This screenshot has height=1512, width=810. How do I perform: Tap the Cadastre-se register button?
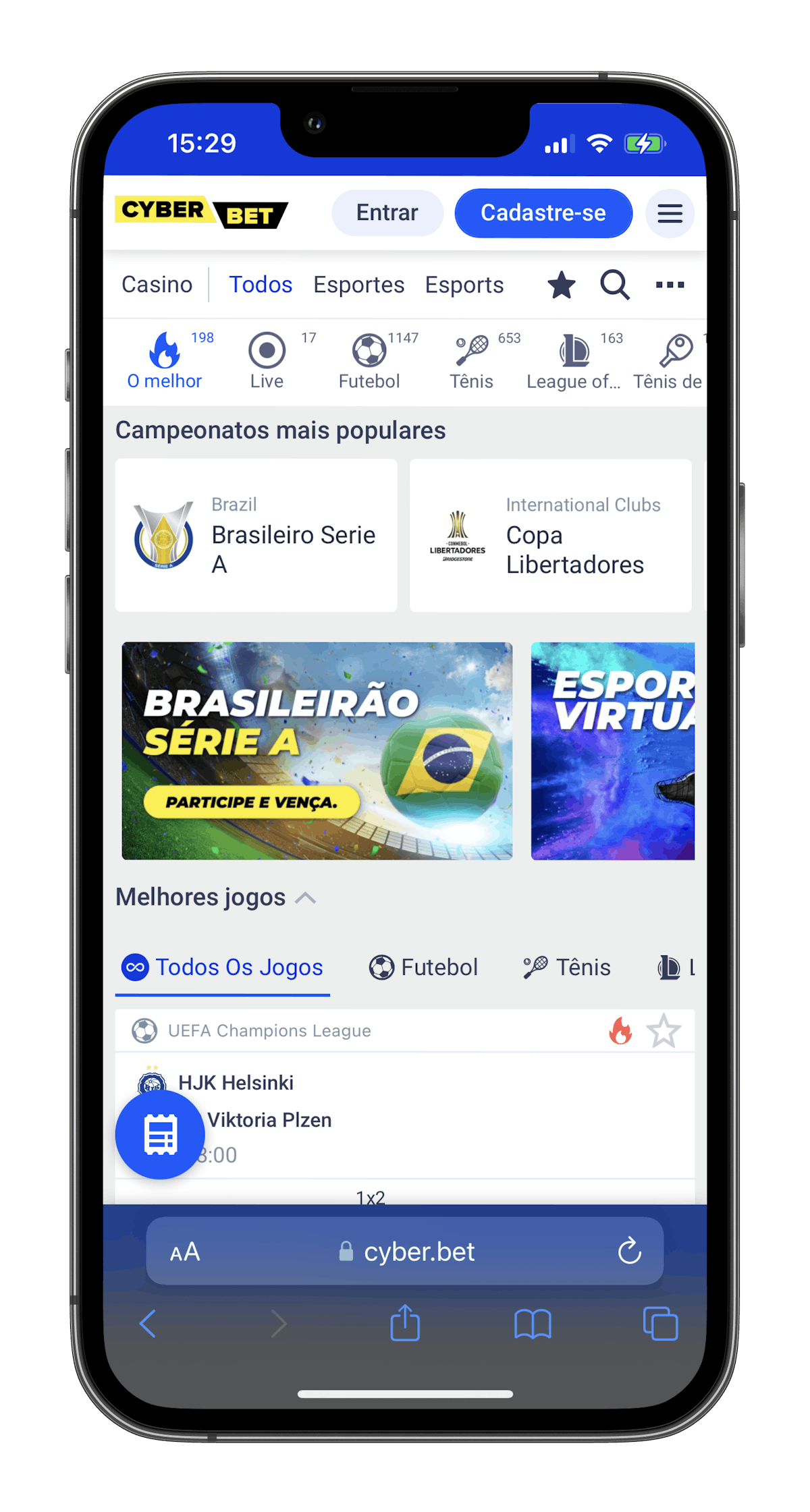[x=543, y=213]
